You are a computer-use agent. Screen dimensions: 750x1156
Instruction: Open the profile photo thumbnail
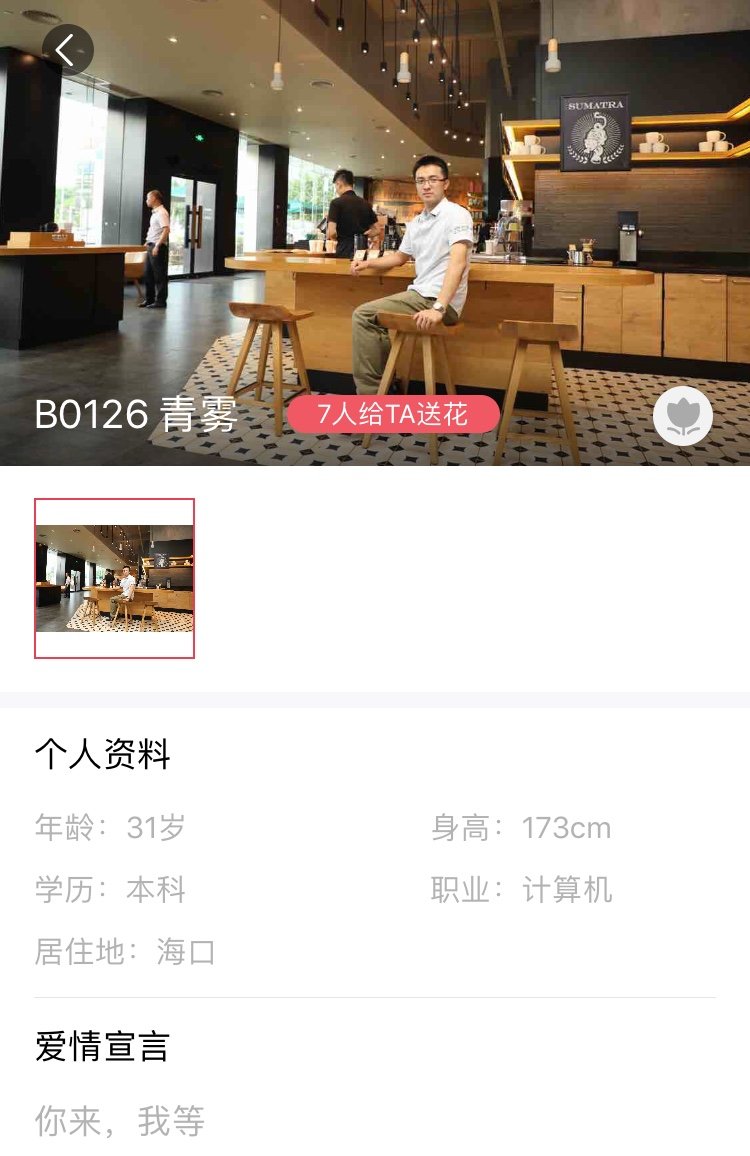point(115,578)
